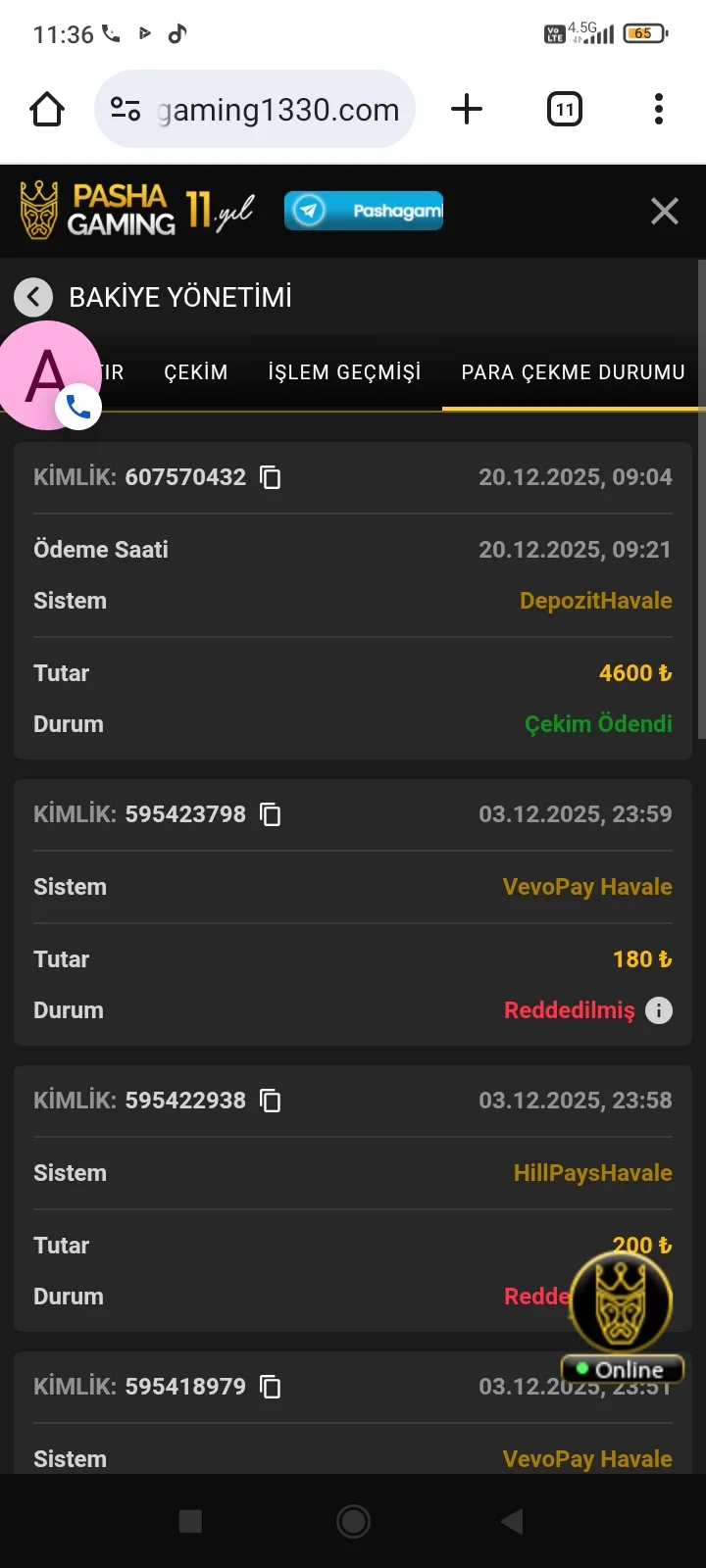Tap the Chrome home icon
706x1568 pixels.
click(46, 109)
